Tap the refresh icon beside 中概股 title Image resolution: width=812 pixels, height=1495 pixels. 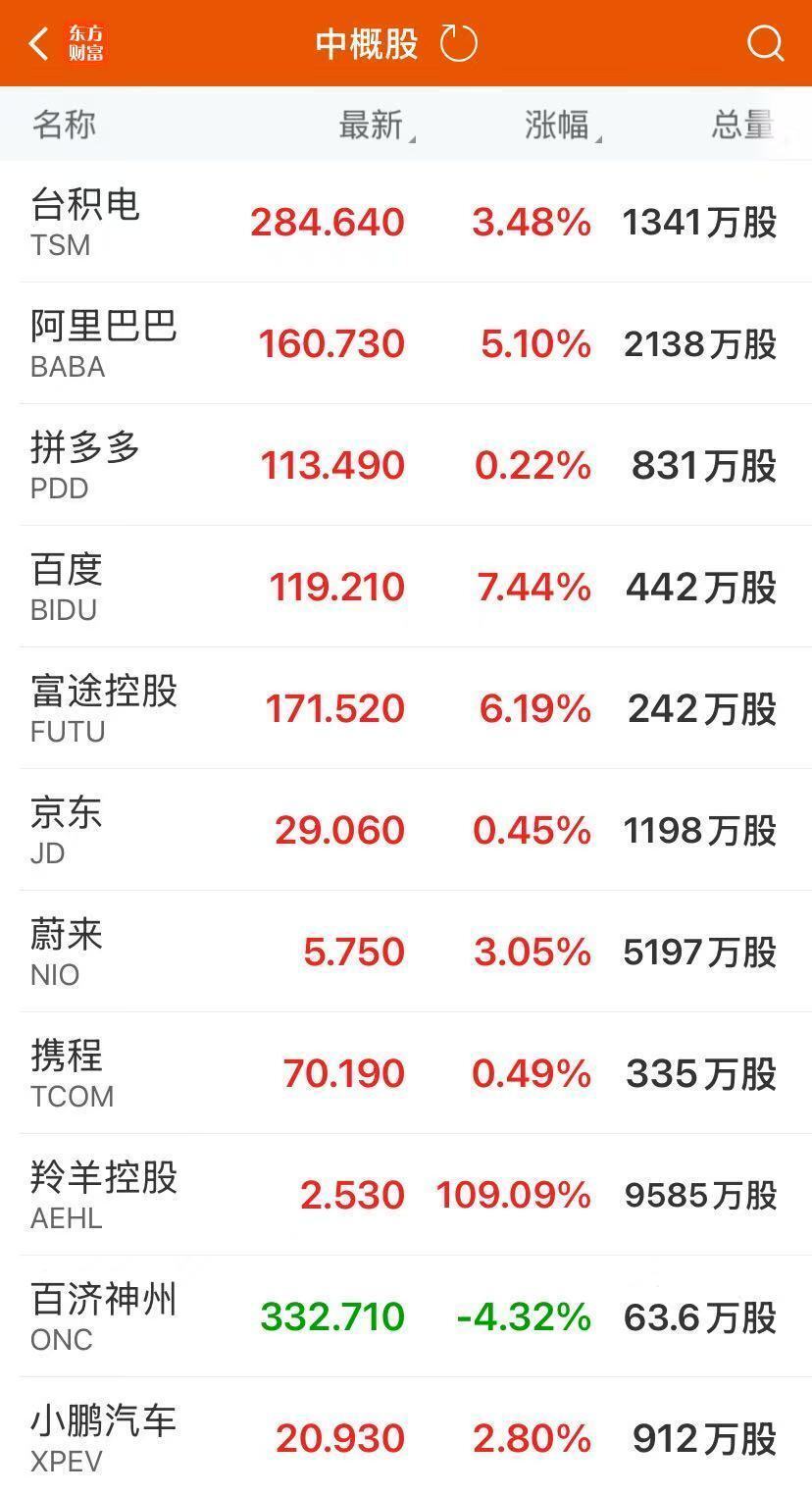(x=457, y=42)
